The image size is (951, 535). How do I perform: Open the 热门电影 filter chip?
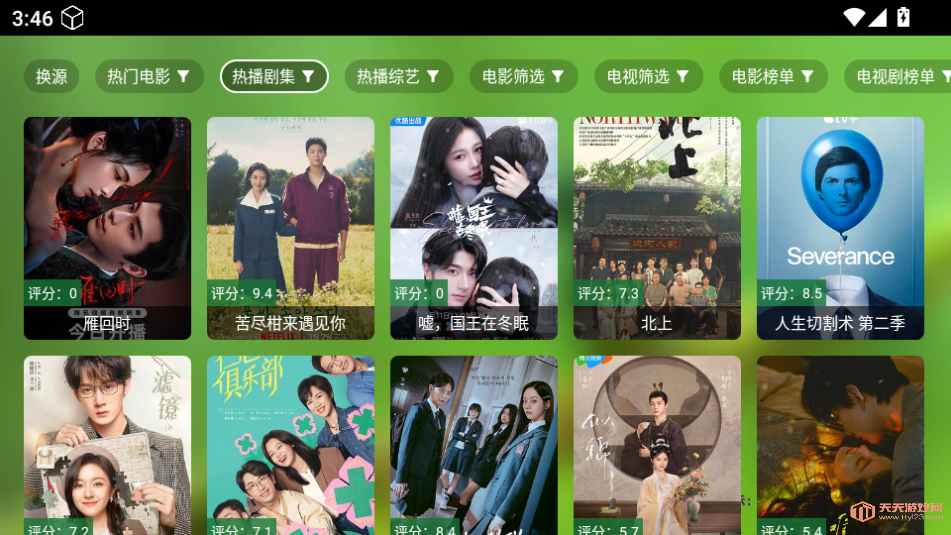149,76
